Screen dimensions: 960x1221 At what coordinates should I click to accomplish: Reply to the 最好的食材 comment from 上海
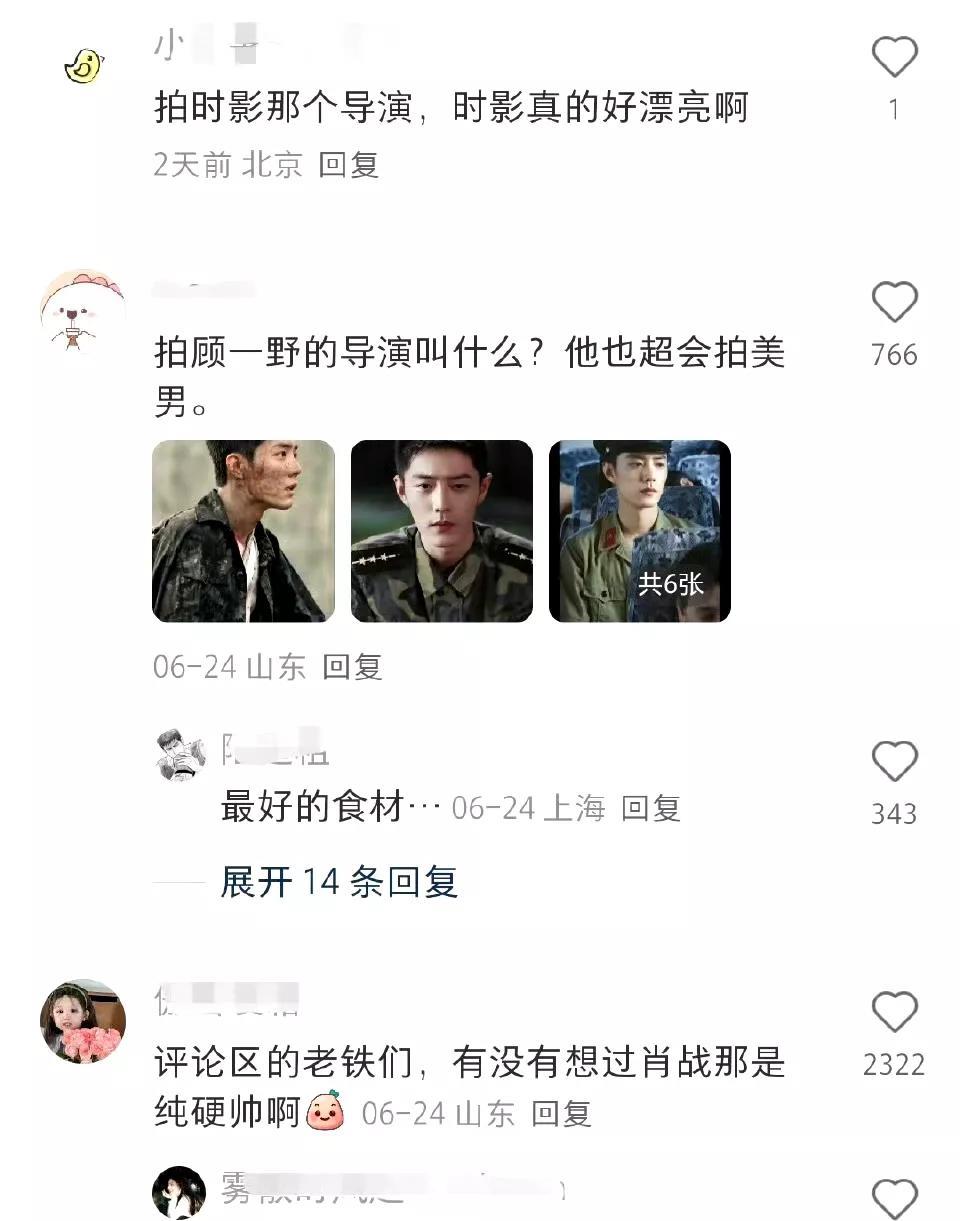[651, 808]
